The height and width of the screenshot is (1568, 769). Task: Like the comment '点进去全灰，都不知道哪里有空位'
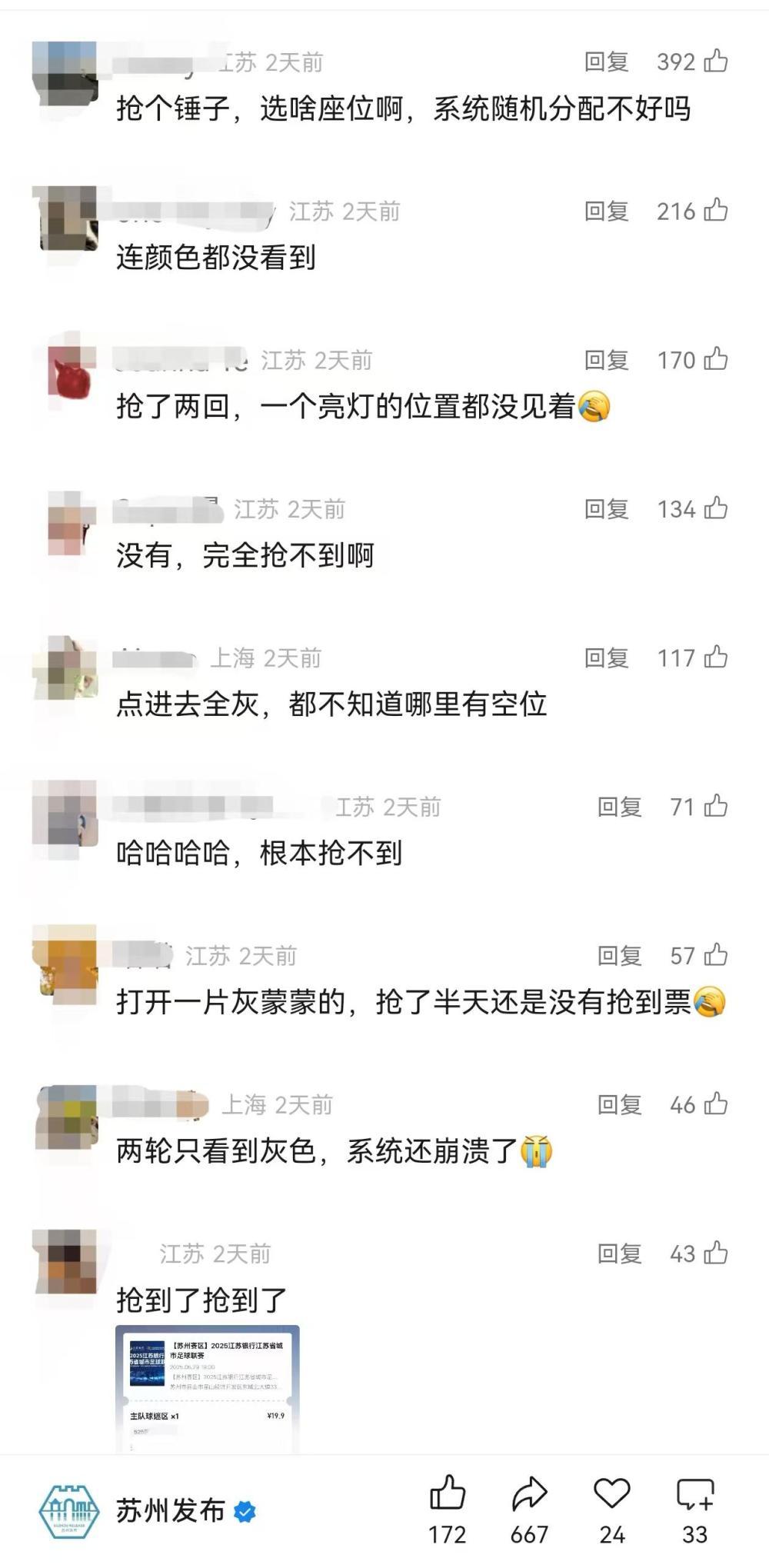coord(715,657)
